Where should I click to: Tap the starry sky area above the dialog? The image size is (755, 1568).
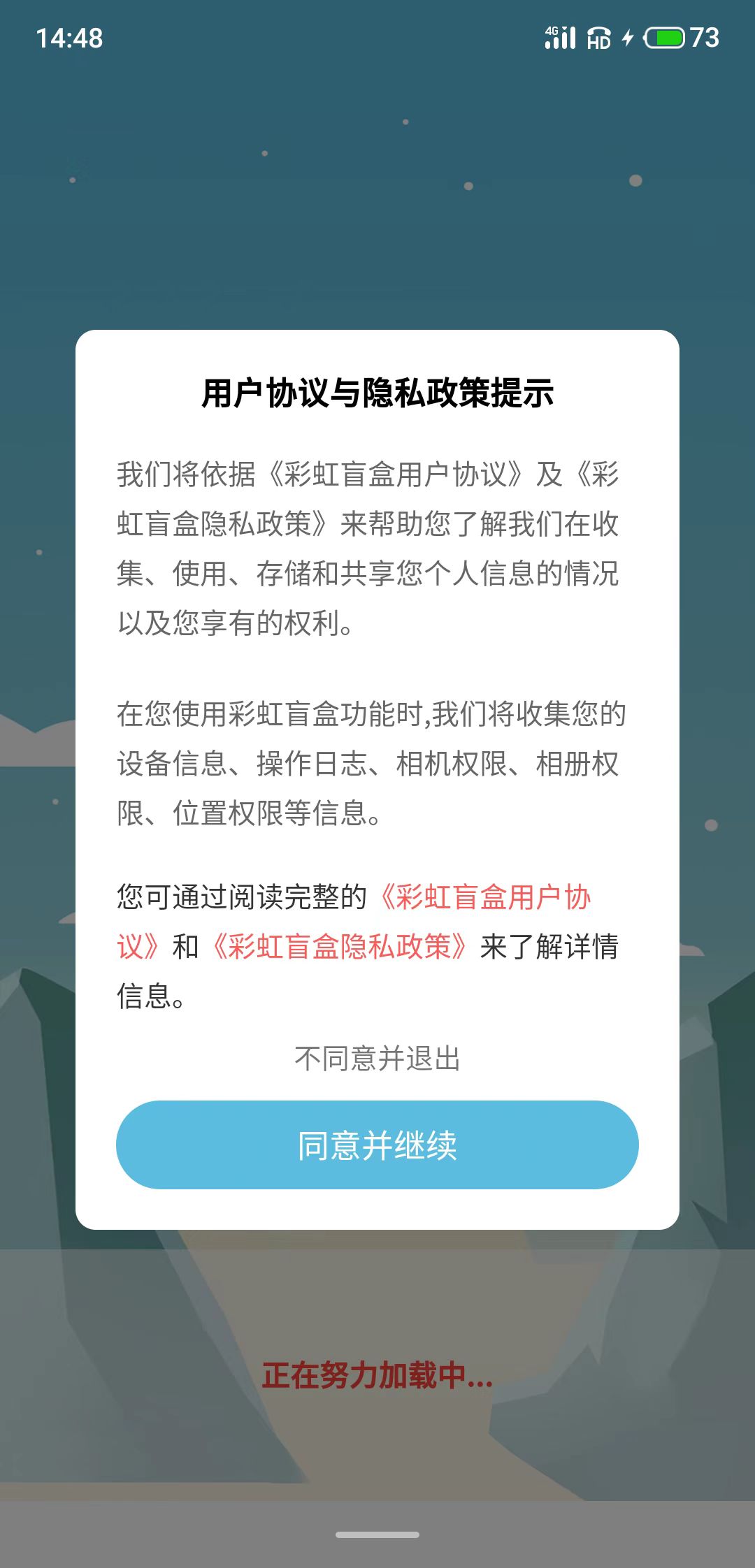377,196
